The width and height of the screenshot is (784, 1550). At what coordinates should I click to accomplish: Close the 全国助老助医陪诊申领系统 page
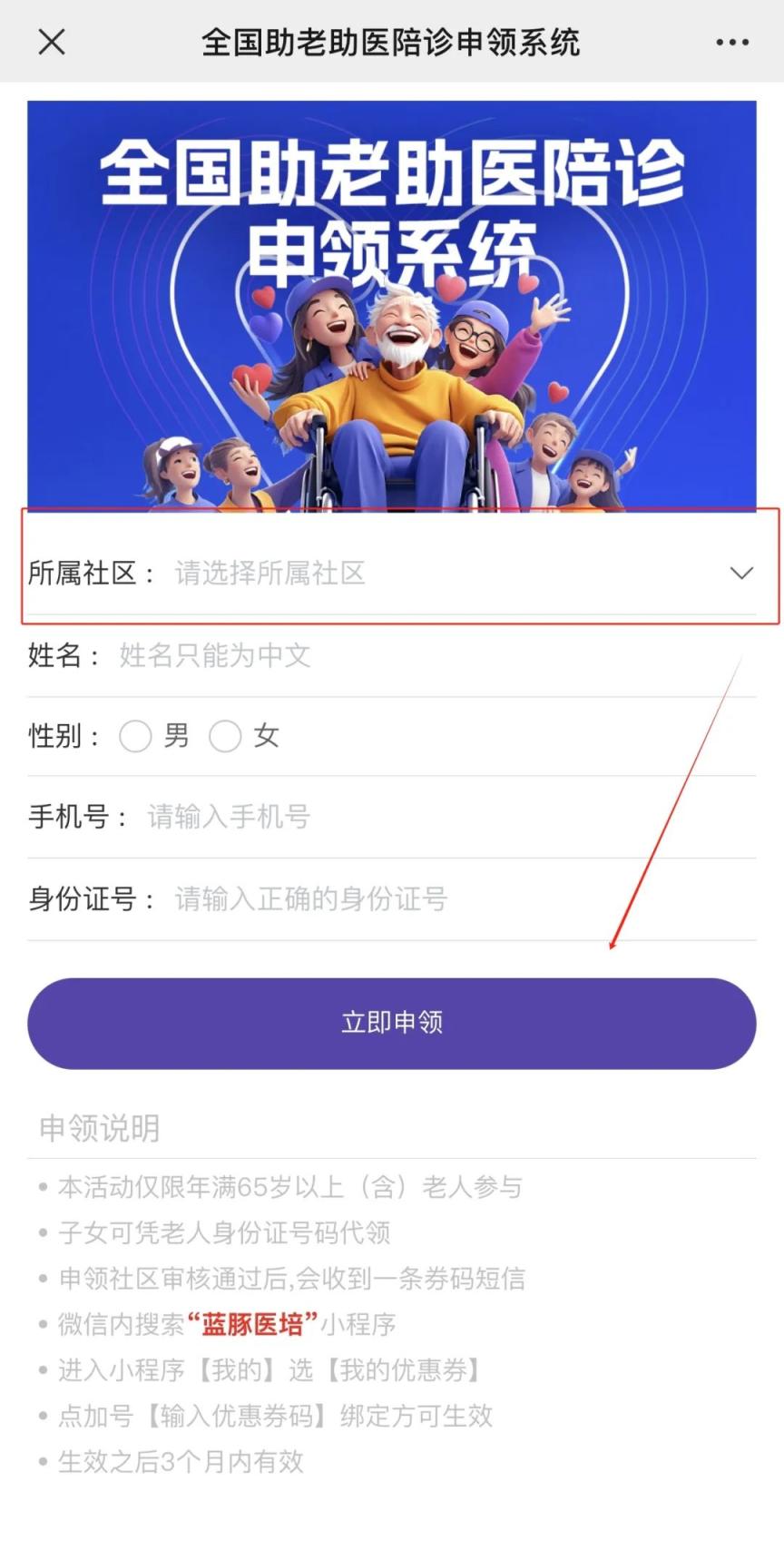coord(52,42)
